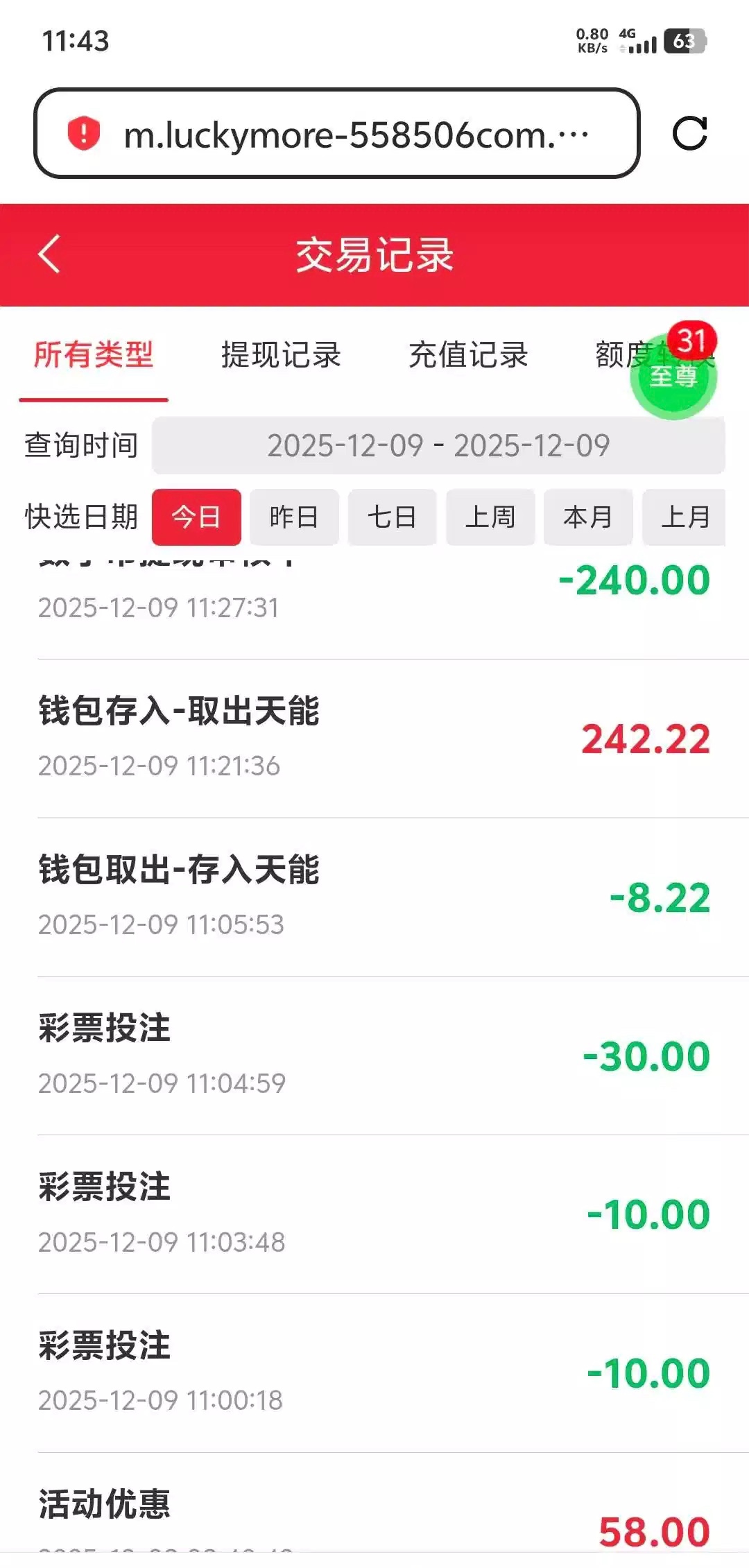The width and height of the screenshot is (749, 1568).
Task: Filter records by 昨日
Action: coord(294,517)
